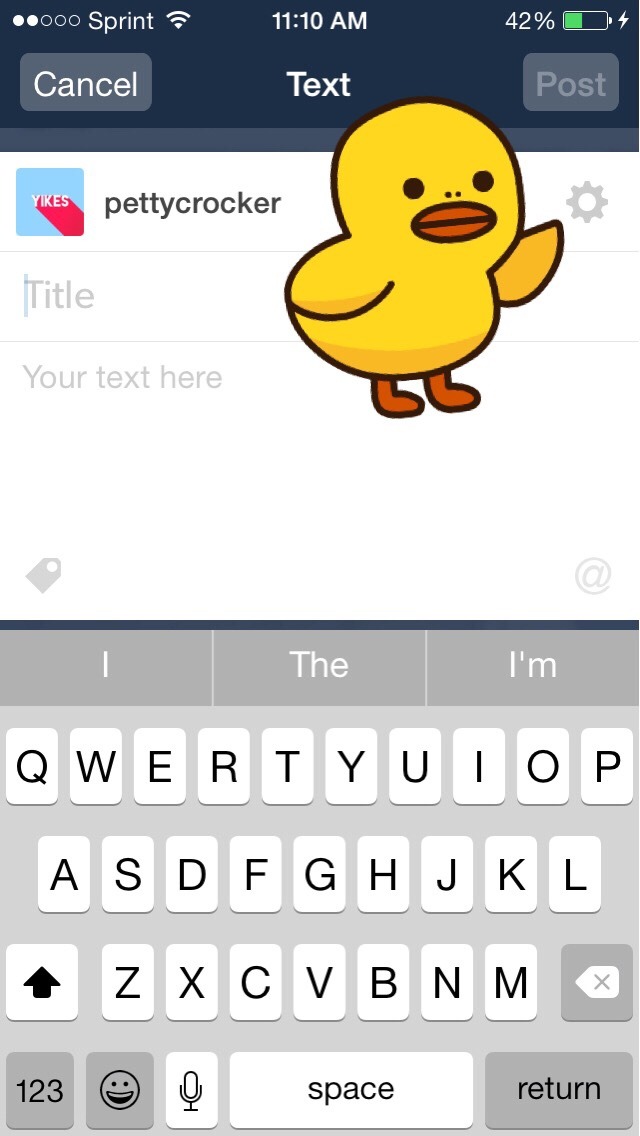
Task: Hit the return key
Action: coord(558,1089)
